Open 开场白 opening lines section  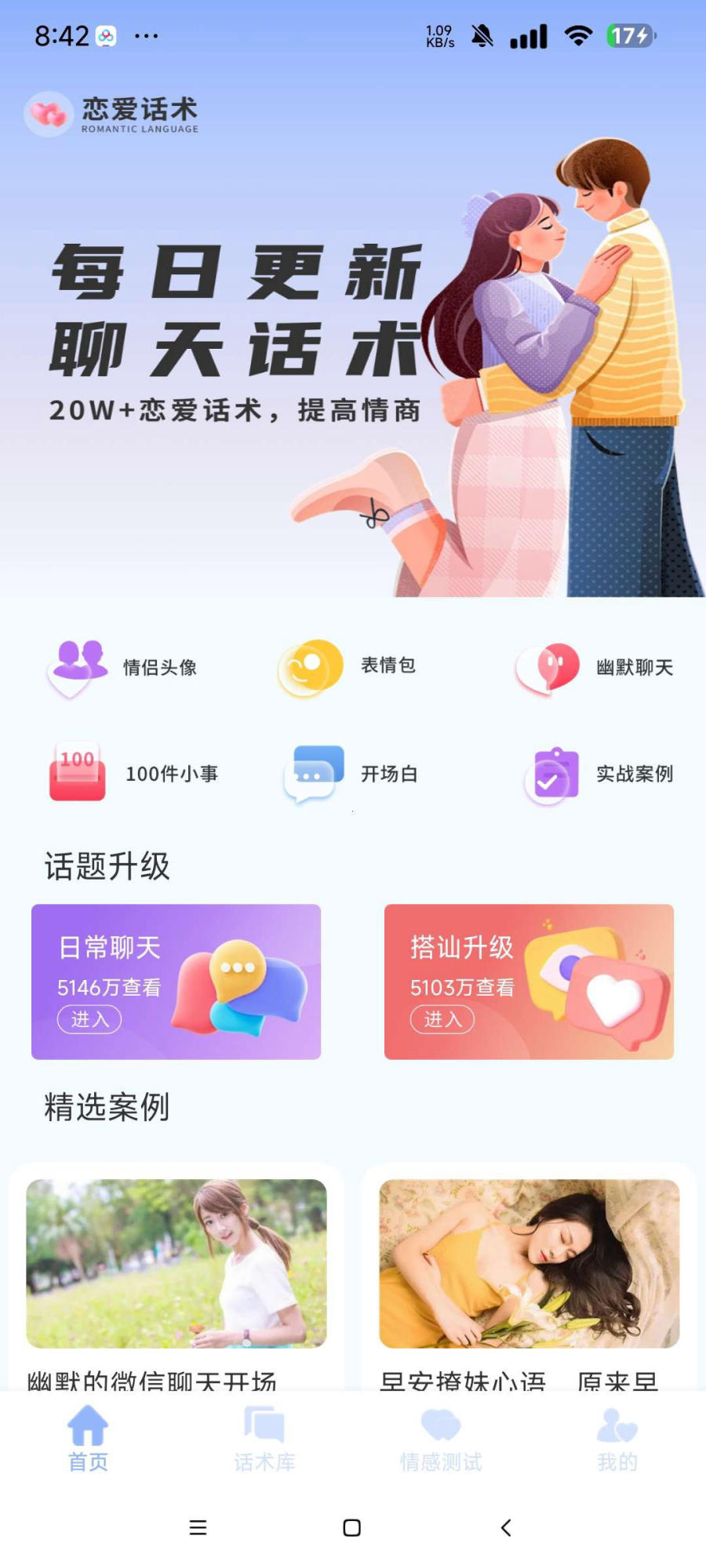click(x=351, y=774)
